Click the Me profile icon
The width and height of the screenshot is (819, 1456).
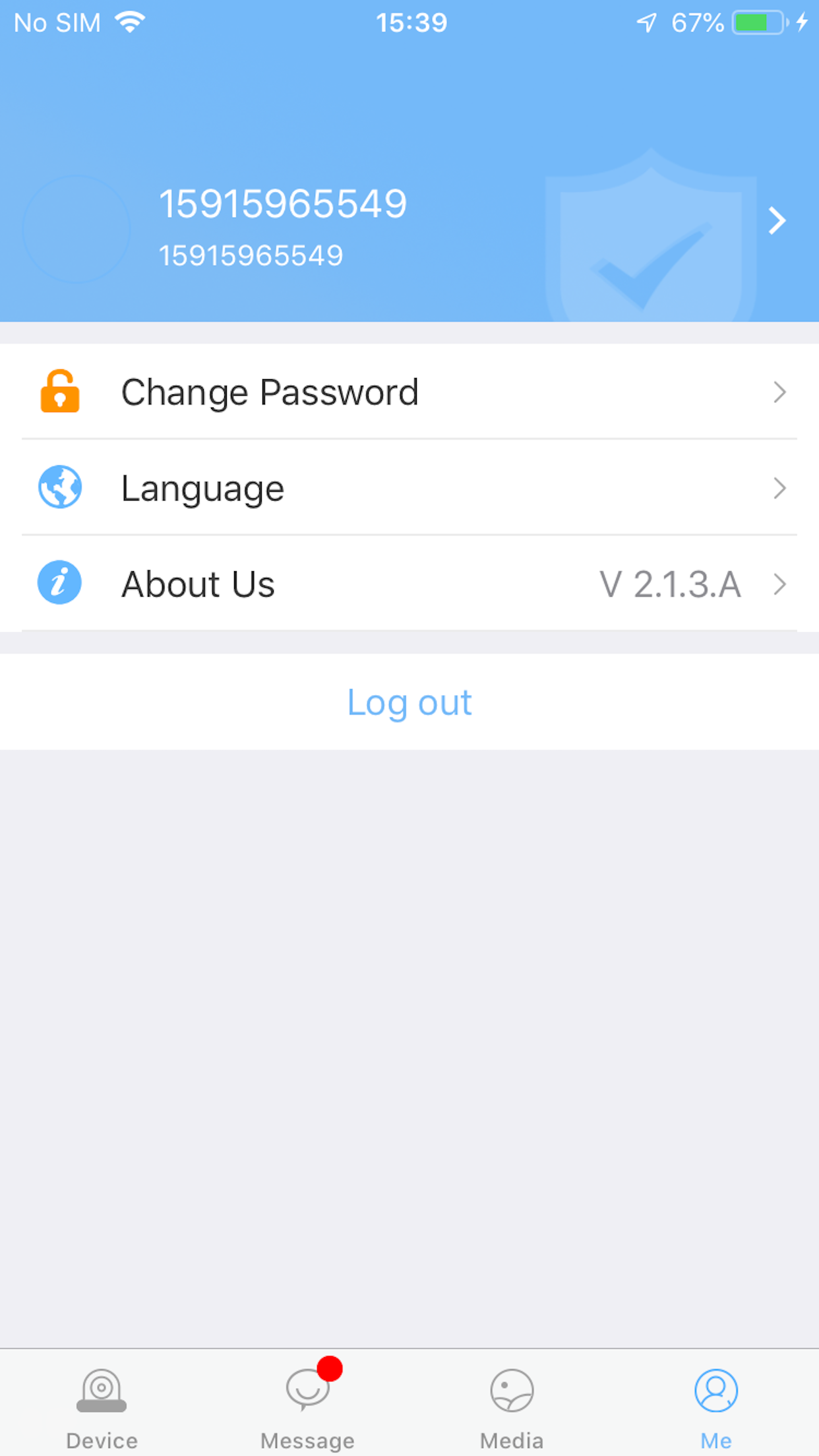pyautogui.click(x=717, y=1389)
